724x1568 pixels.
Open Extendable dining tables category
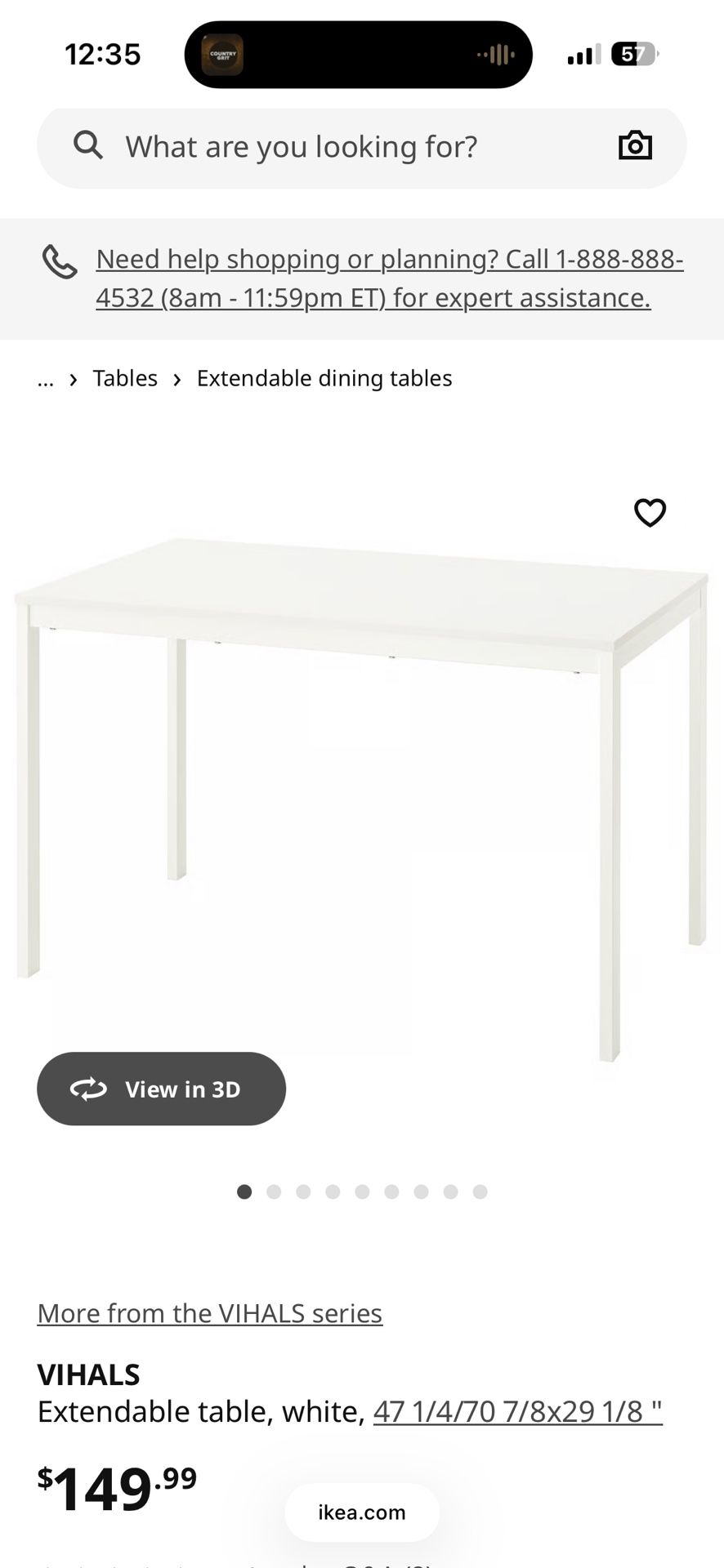coord(324,378)
